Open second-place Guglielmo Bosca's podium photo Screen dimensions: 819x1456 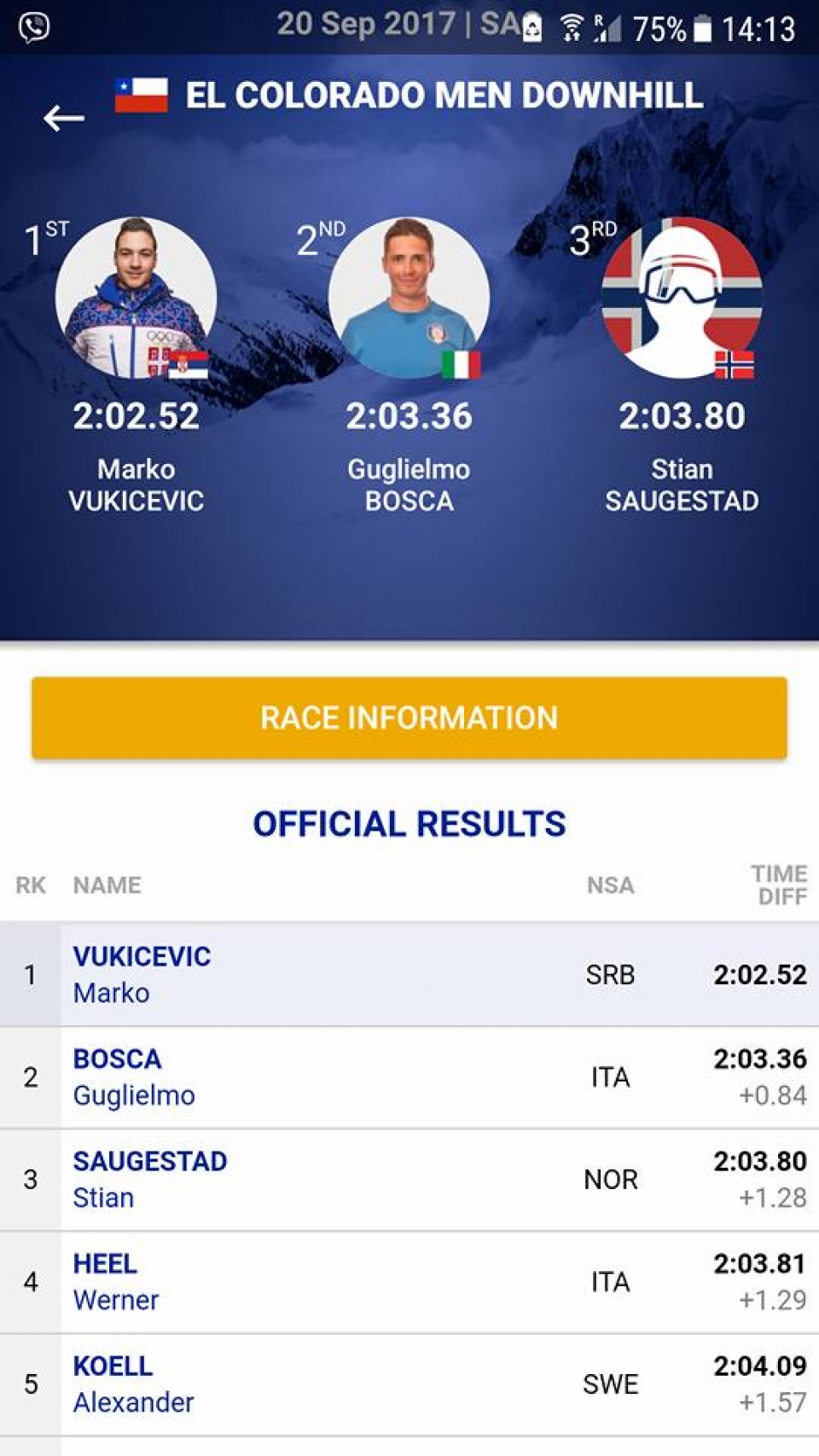(409, 298)
